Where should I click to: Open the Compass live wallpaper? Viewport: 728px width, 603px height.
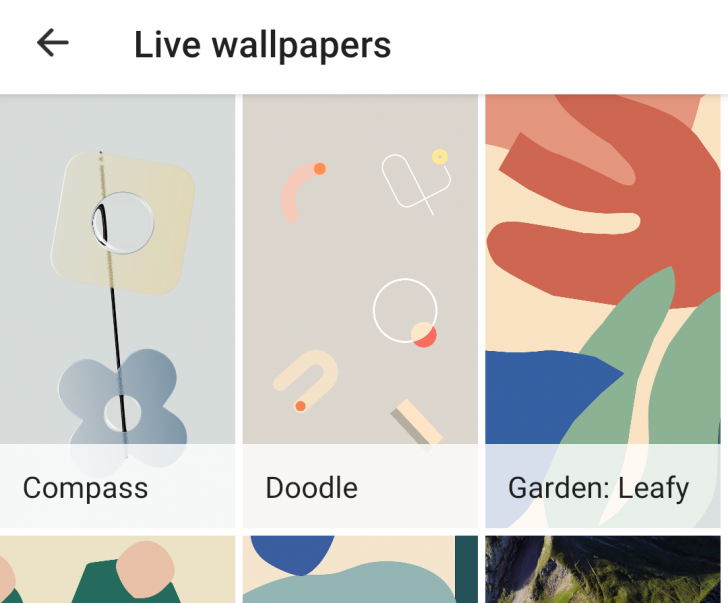pyautogui.click(x=117, y=311)
